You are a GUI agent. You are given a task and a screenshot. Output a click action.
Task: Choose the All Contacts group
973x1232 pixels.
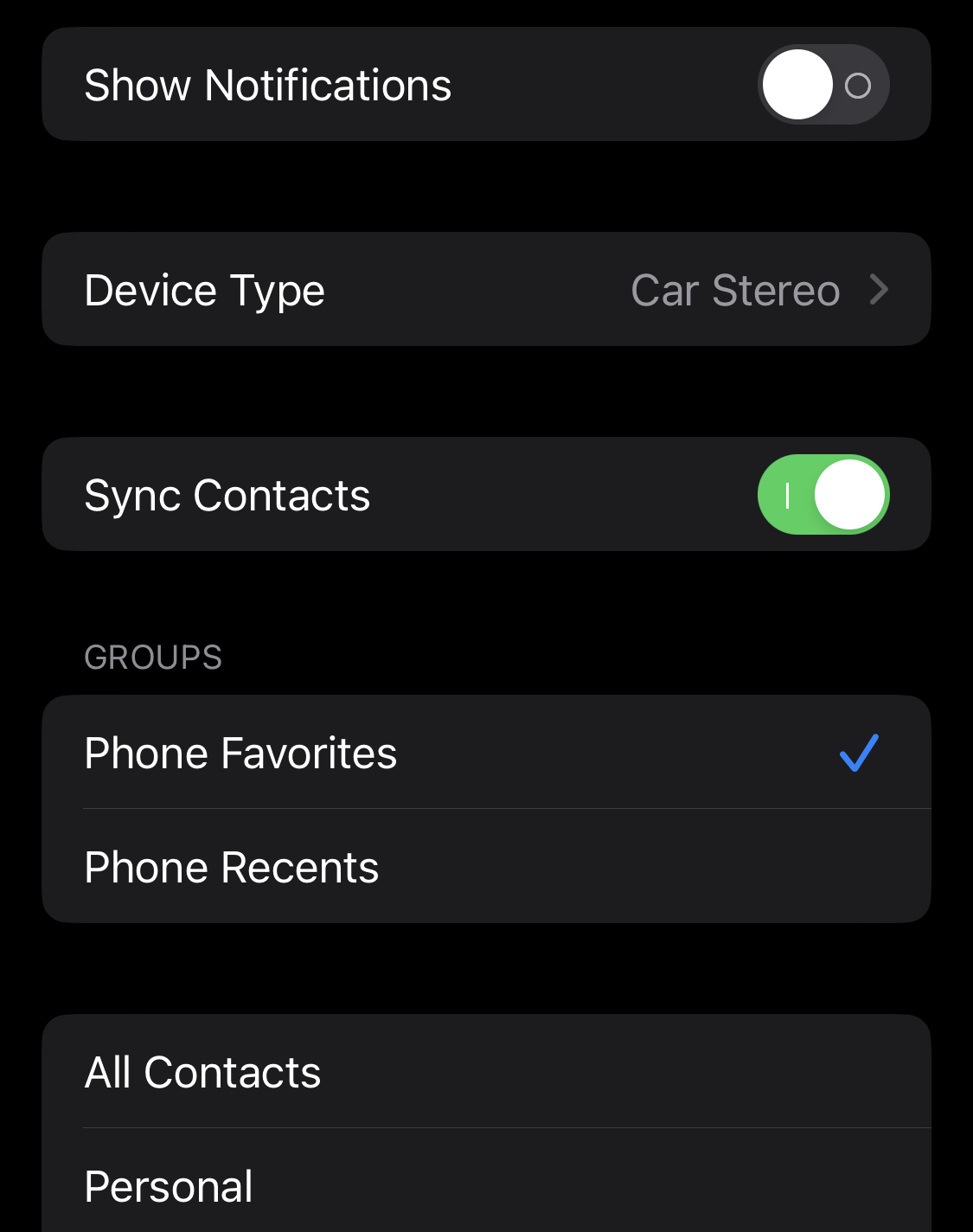pyautogui.click(x=486, y=1072)
